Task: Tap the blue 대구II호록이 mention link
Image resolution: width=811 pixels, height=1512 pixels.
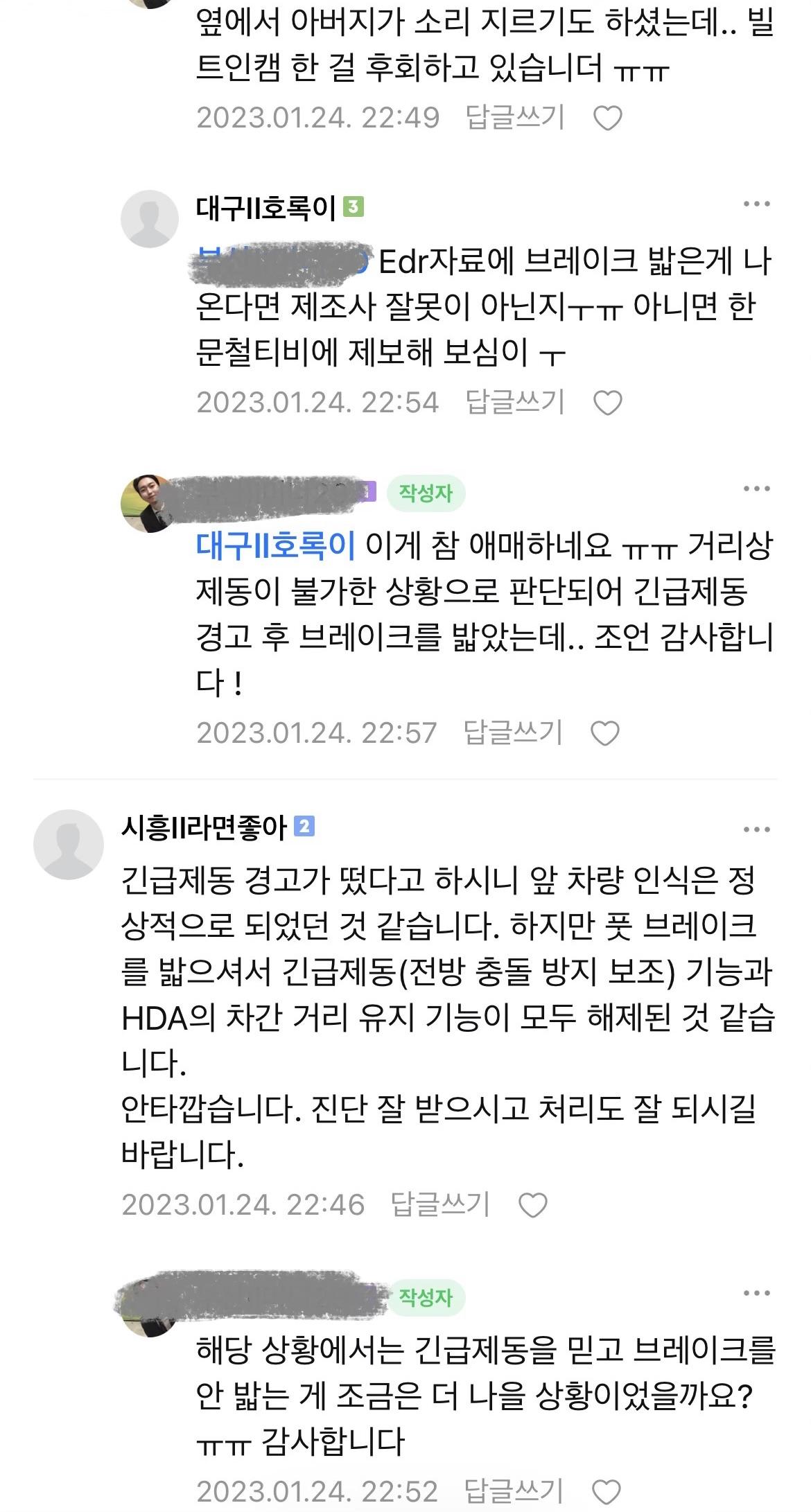Action: tap(275, 545)
